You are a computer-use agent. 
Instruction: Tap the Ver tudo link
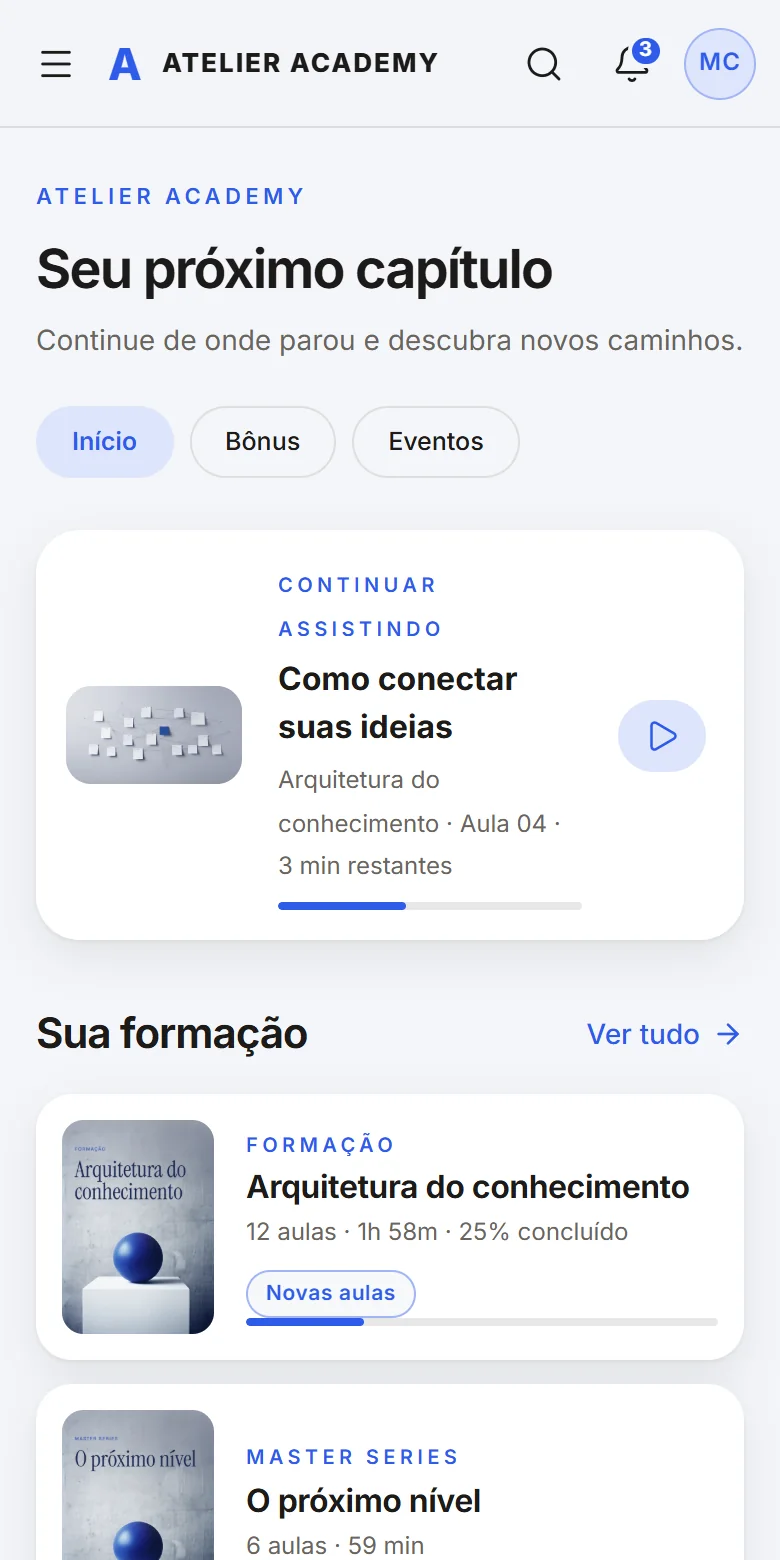664,1034
